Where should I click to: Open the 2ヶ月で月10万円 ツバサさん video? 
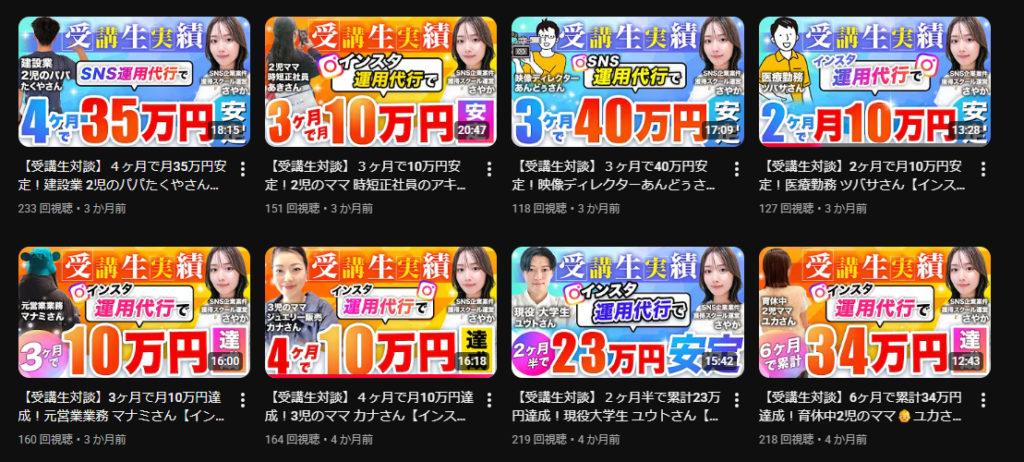tap(872, 82)
